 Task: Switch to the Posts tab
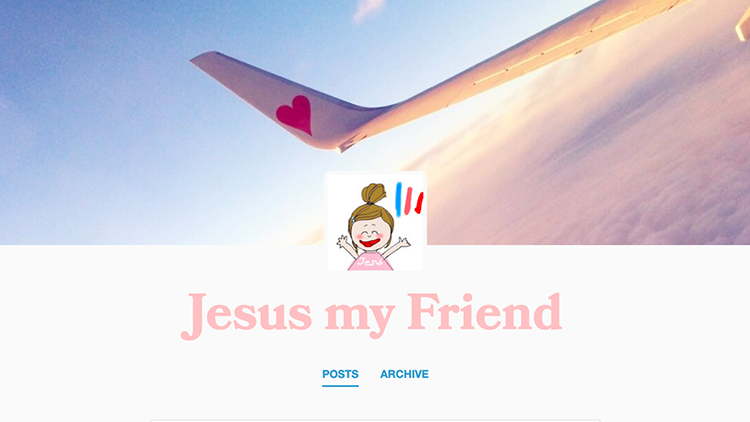pyautogui.click(x=340, y=374)
